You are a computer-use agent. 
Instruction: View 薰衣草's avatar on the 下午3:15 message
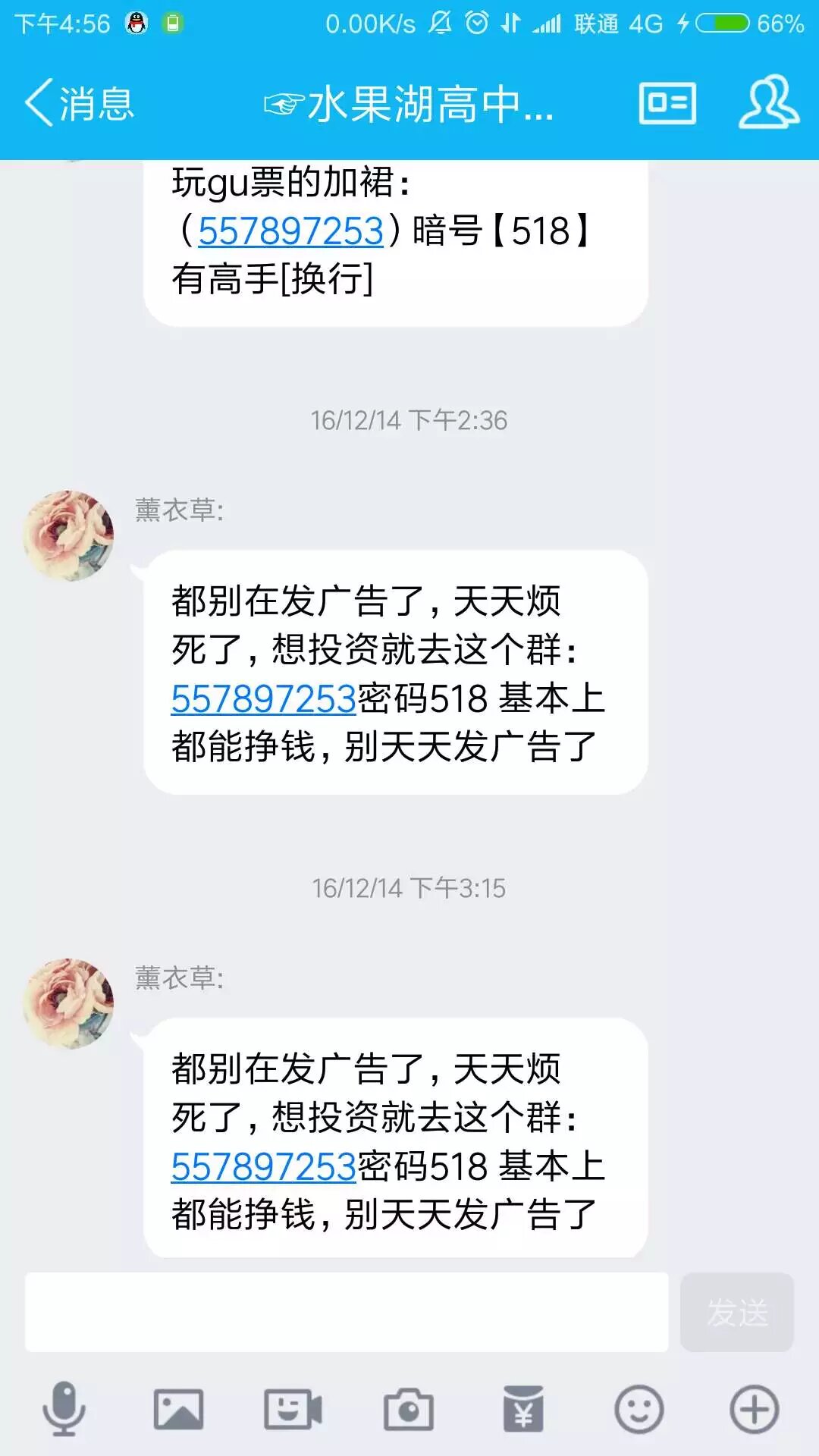(68, 1003)
